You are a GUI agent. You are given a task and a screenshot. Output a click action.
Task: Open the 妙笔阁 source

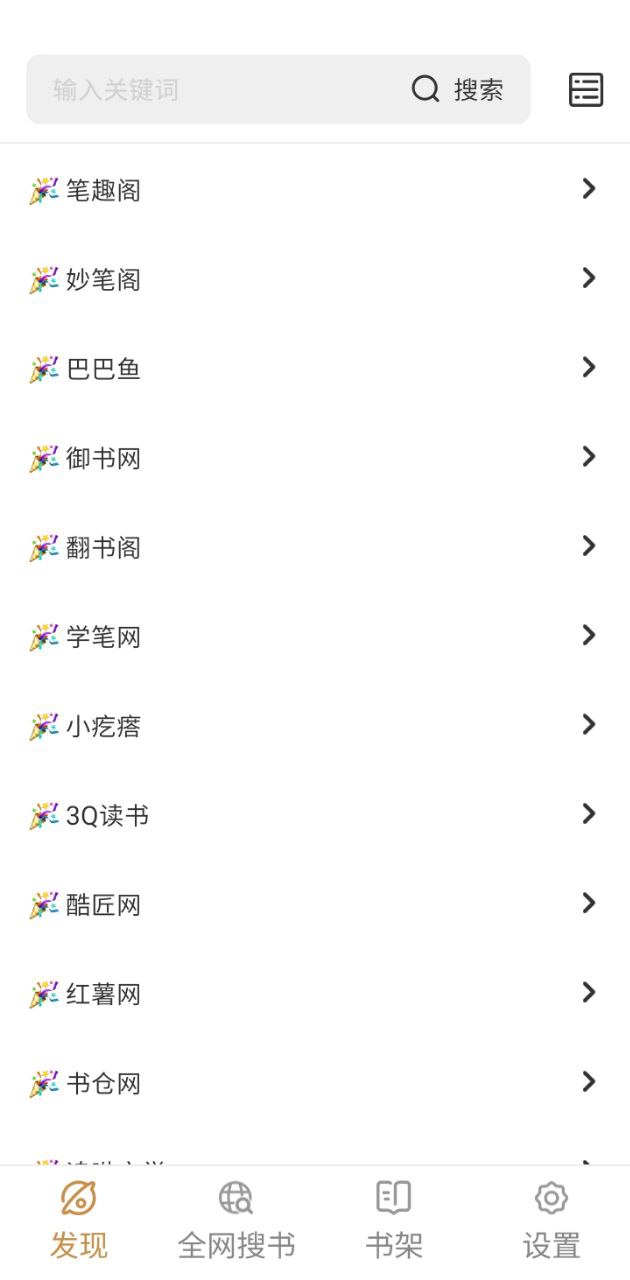315,279
